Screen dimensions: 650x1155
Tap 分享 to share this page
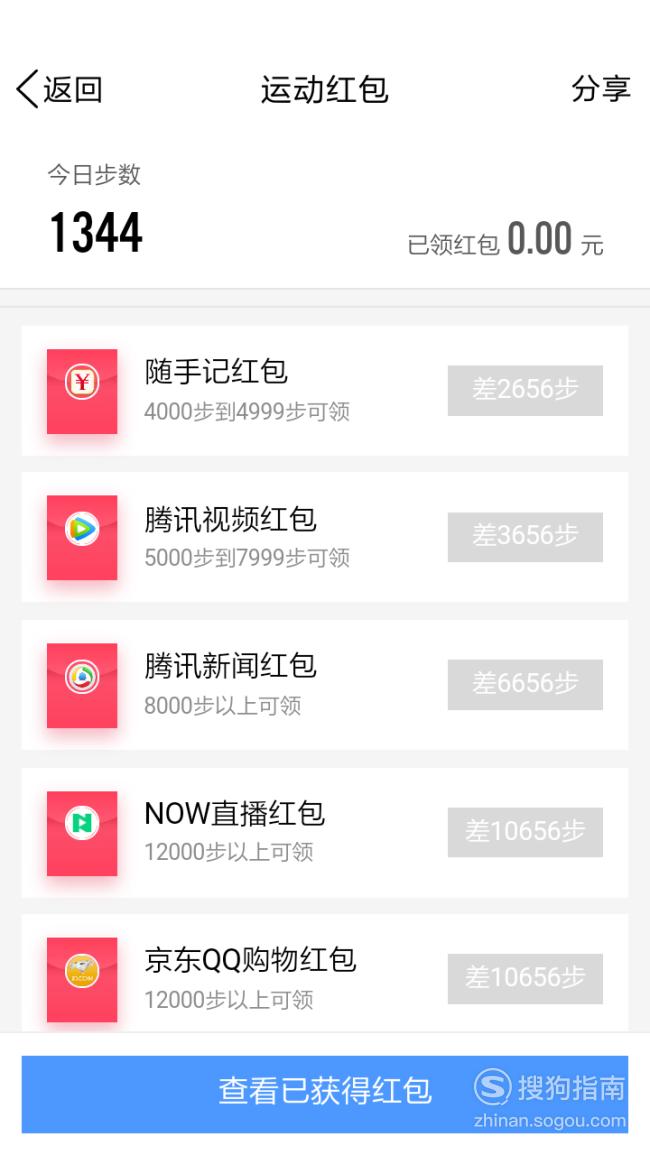(x=601, y=89)
